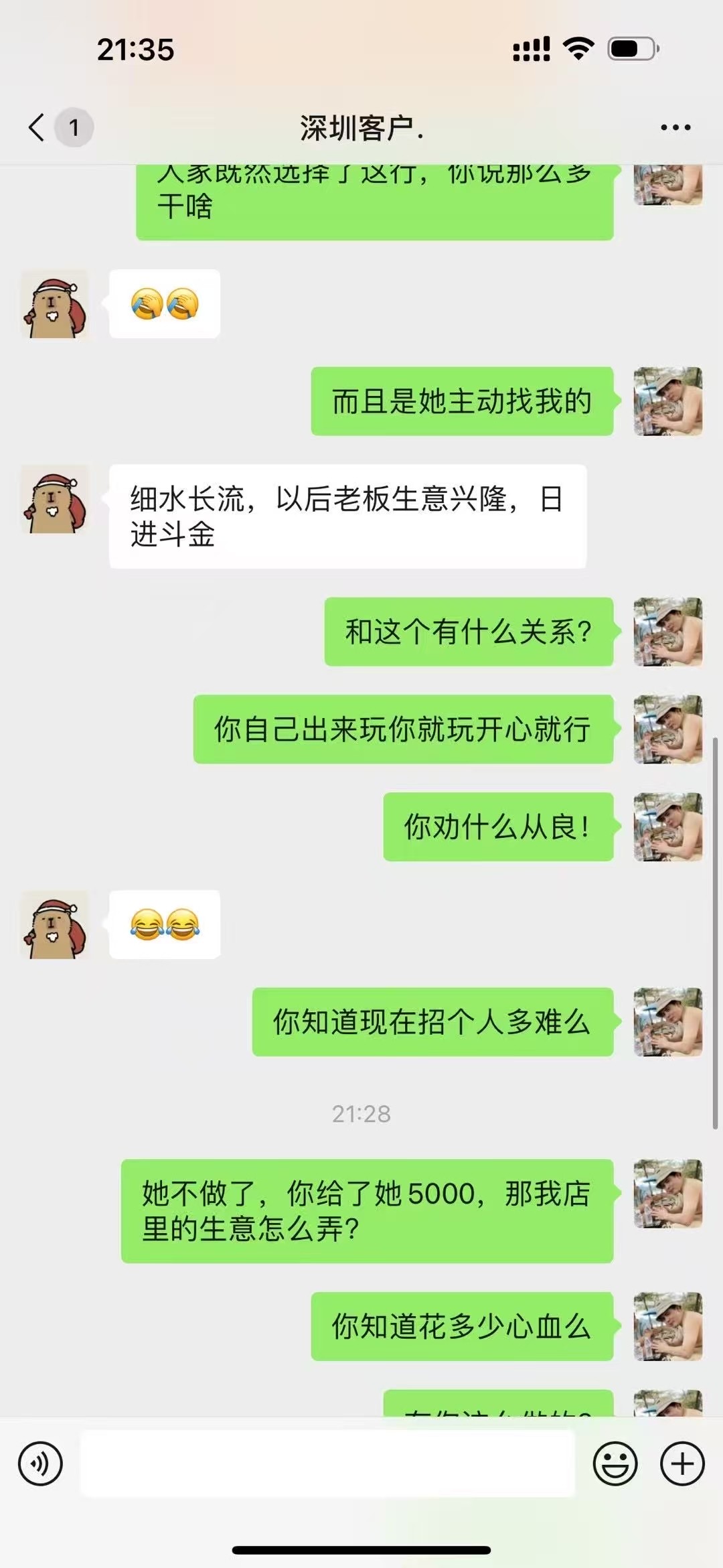Image resolution: width=723 pixels, height=1568 pixels.
Task: Open capybara avatar beside 细水长流 message
Action: coord(55,500)
